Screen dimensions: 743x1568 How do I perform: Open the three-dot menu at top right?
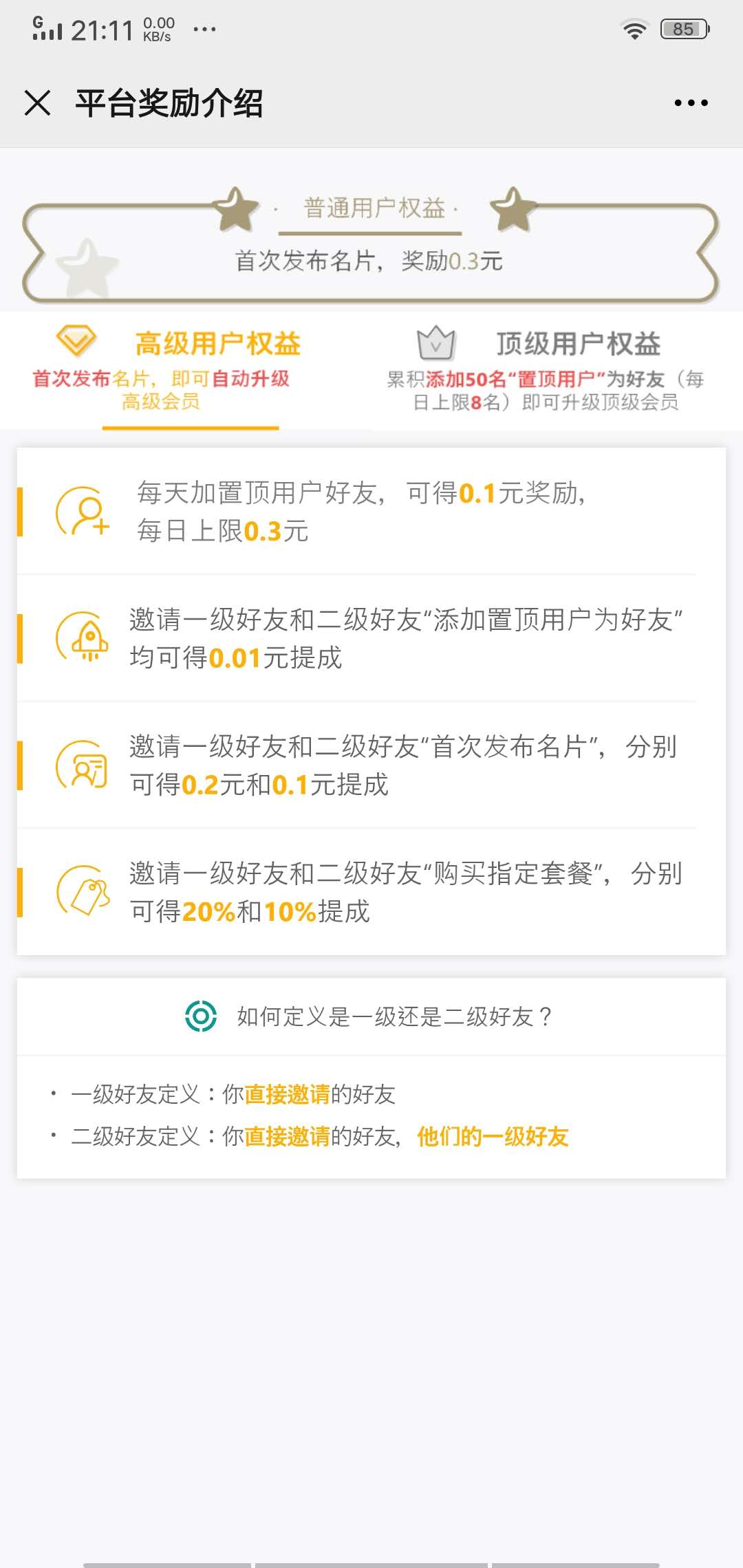tap(691, 102)
